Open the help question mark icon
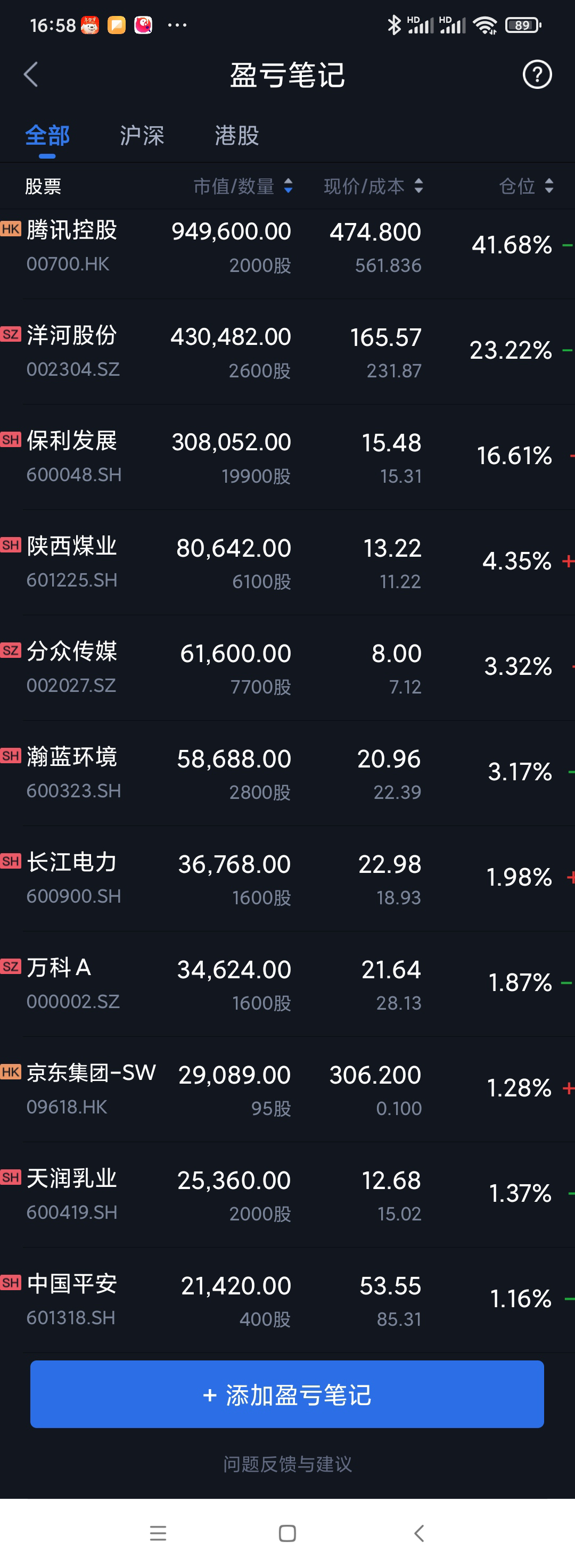 [x=537, y=75]
